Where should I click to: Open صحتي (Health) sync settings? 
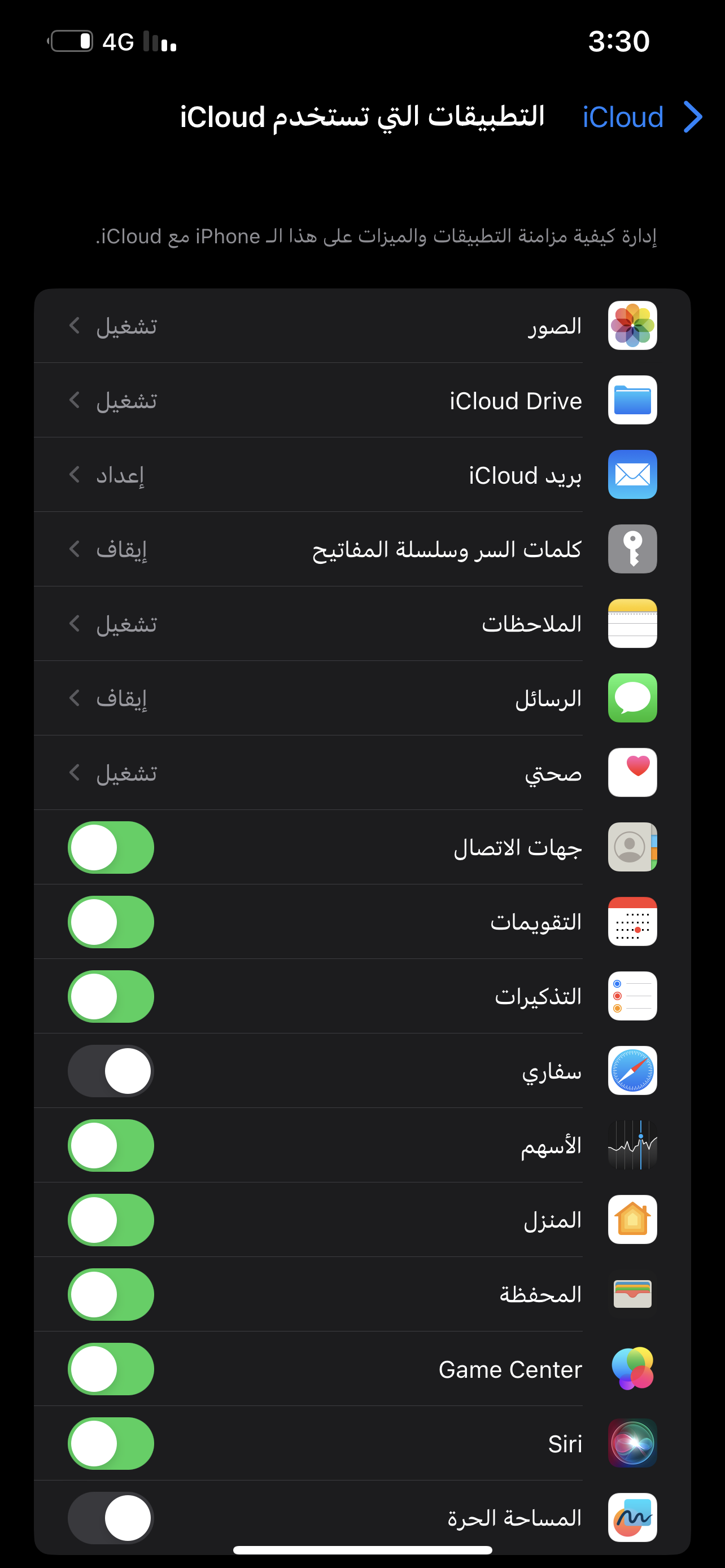362,773
